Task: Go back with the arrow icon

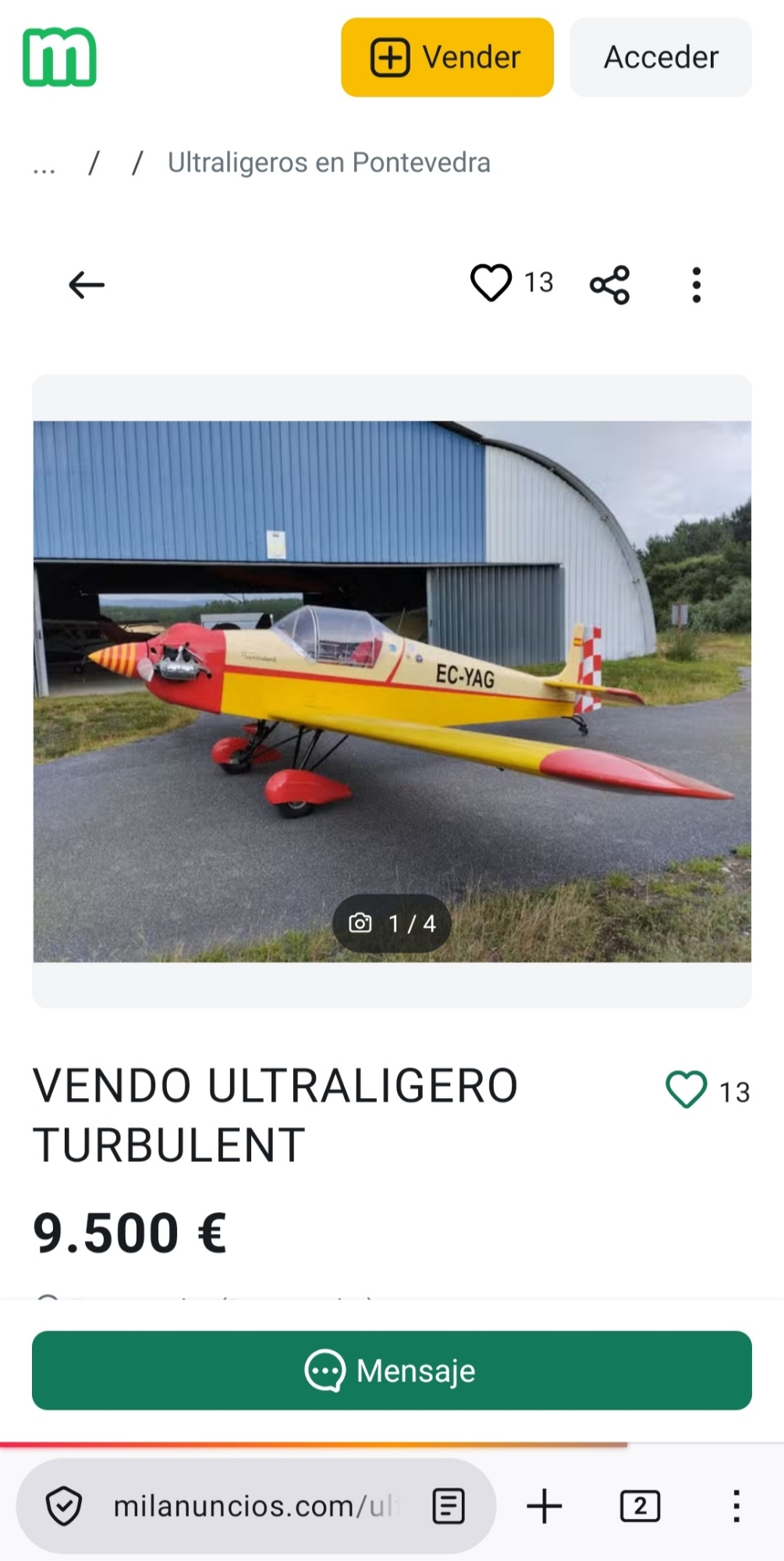Action: (x=86, y=285)
